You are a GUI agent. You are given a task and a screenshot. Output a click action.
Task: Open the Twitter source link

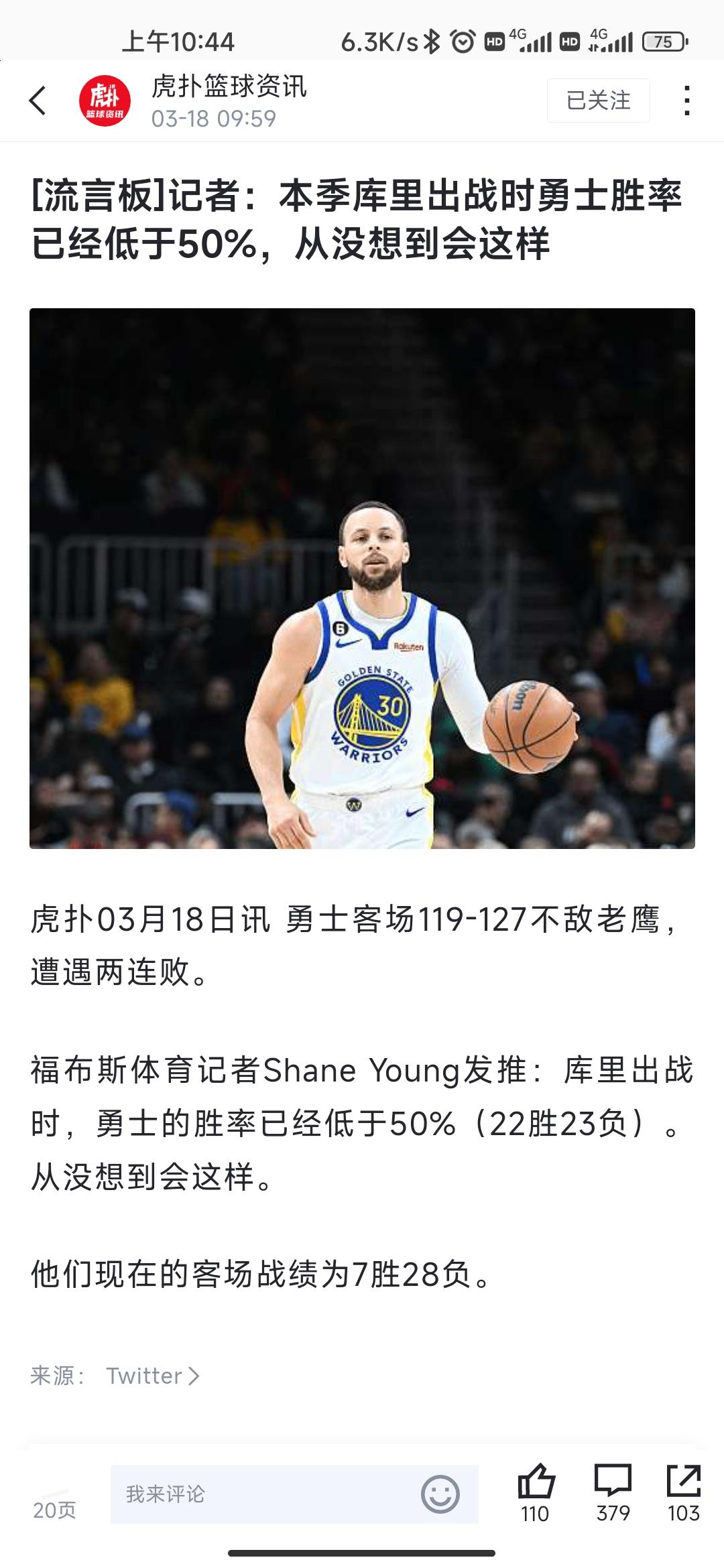[153, 1376]
